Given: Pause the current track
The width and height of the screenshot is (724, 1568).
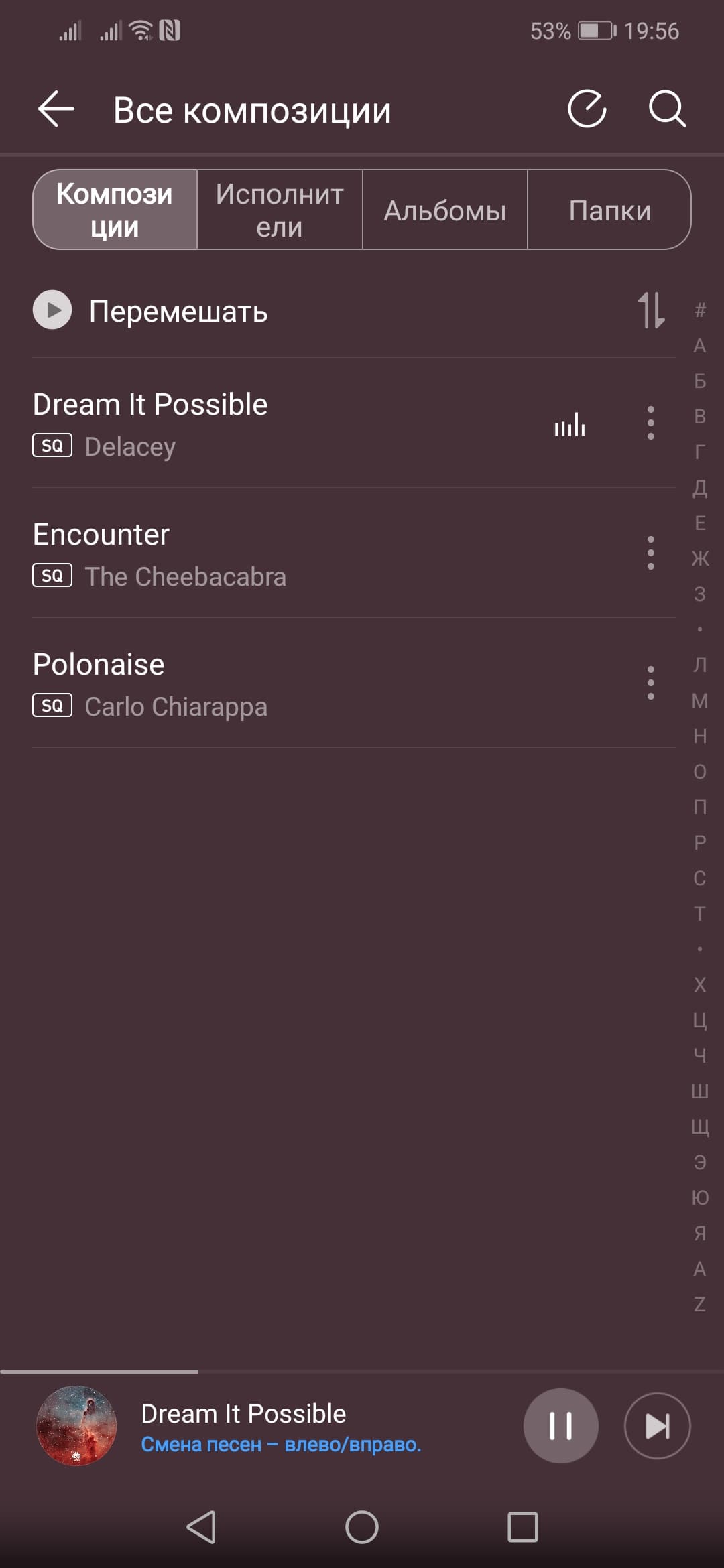Looking at the screenshot, I should point(560,1425).
